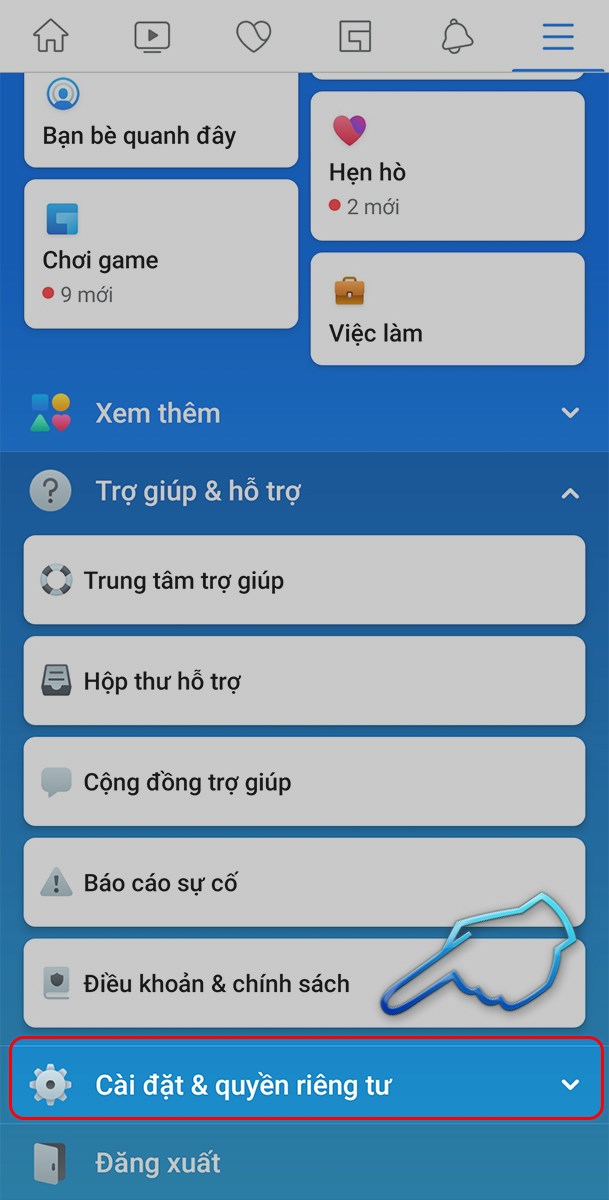
Task: Open Cộng đồng trợ giúp
Action: coord(304,782)
